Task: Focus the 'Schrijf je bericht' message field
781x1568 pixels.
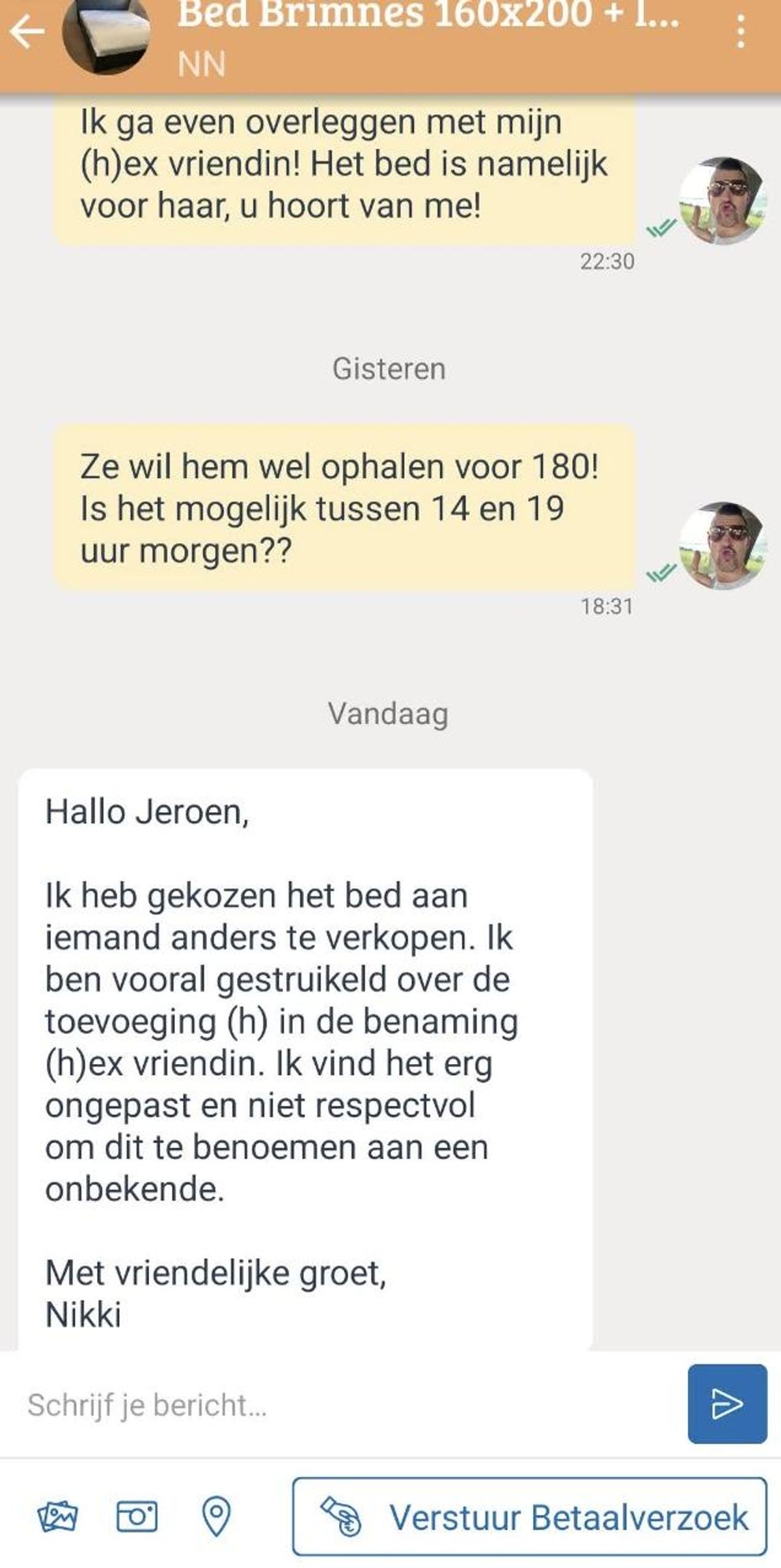Action: (345, 1405)
